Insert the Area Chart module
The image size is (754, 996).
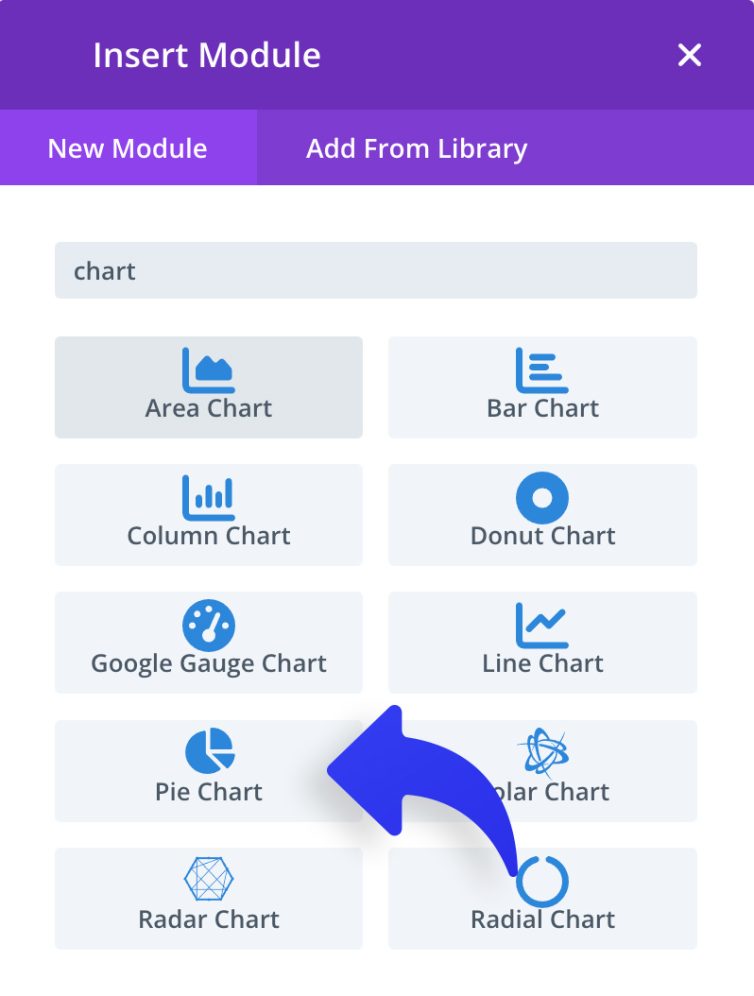click(208, 387)
